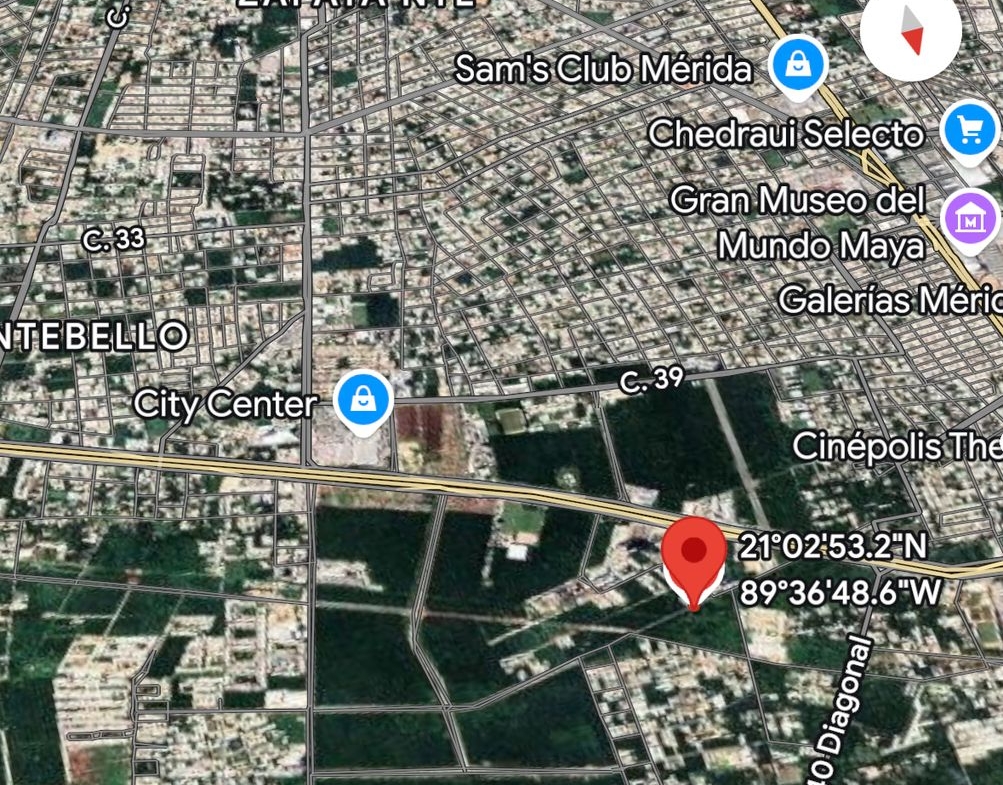Tap the compass to reset orientation
1003x785 pixels.
point(911,31)
